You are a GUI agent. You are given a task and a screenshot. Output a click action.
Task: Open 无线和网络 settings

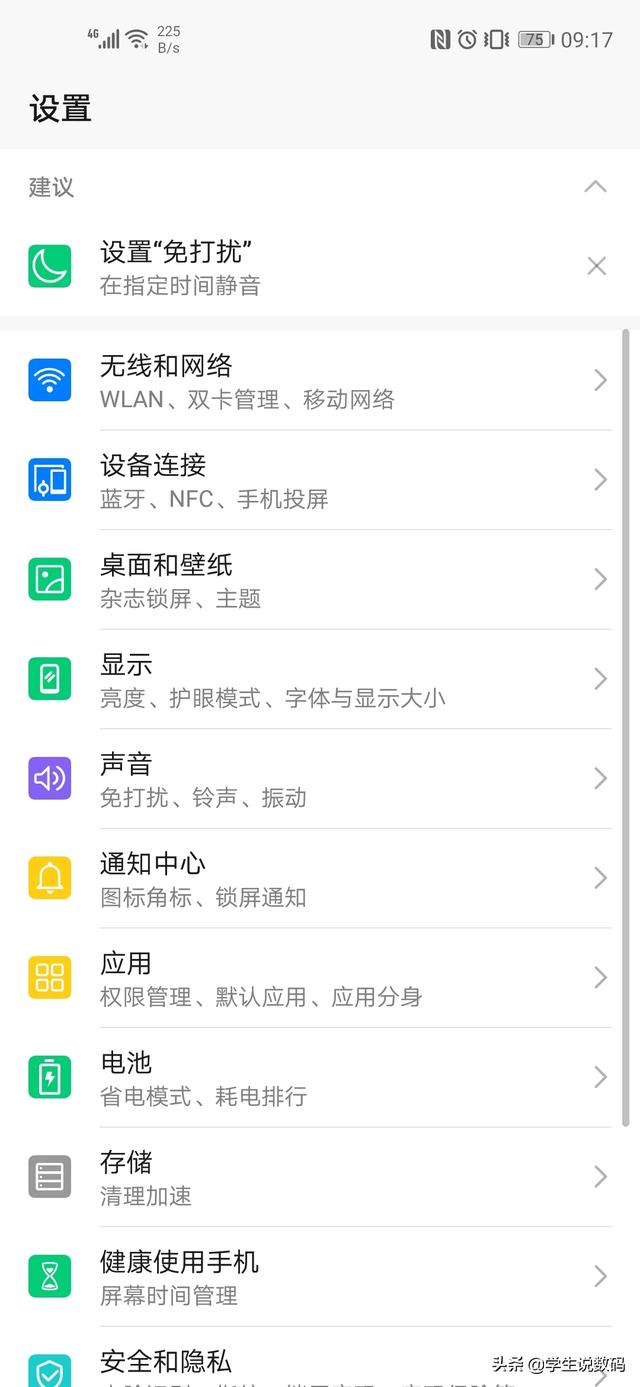[x=320, y=381]
